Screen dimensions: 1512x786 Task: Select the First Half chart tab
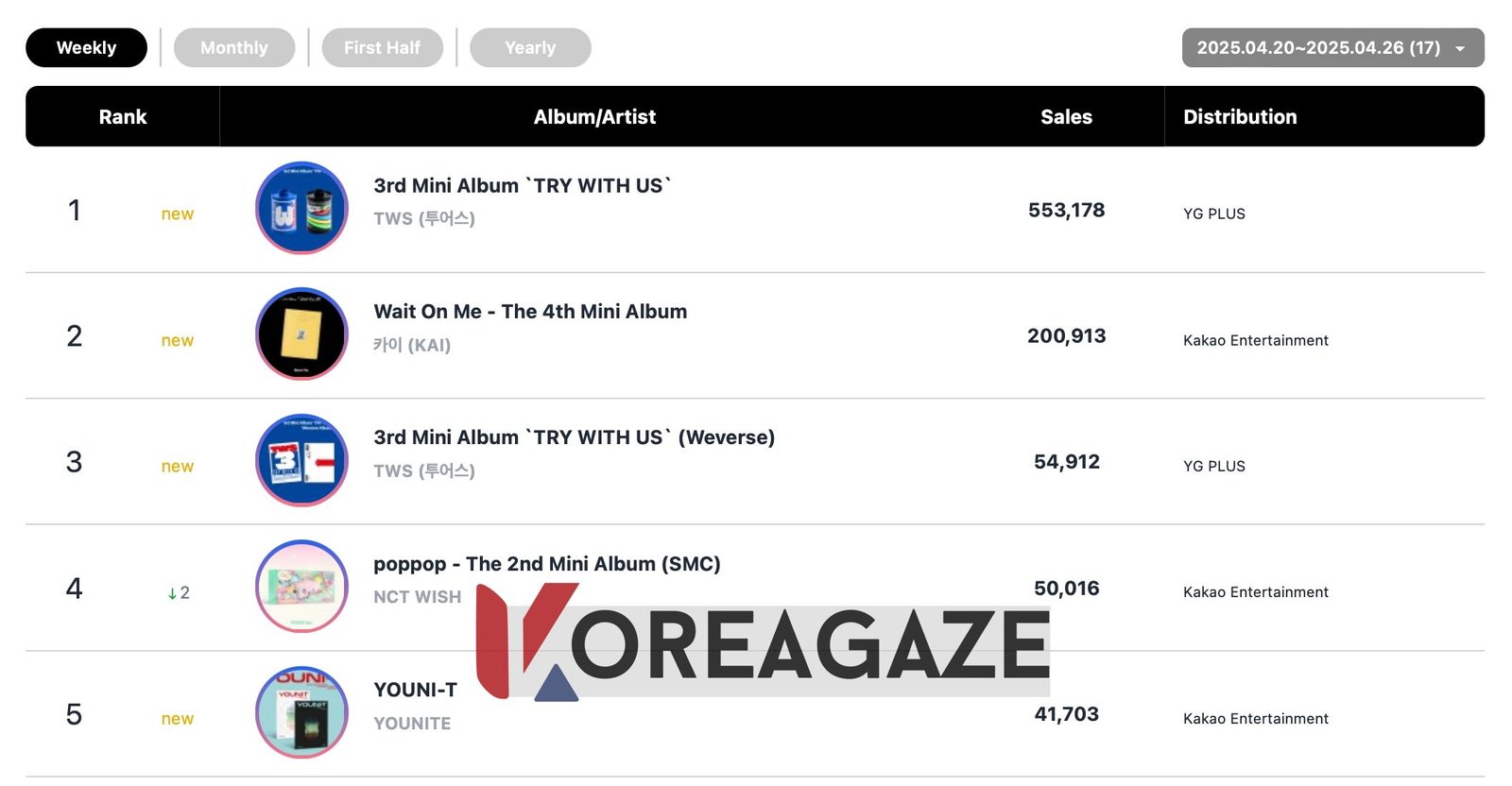click(x=382, y=48)
